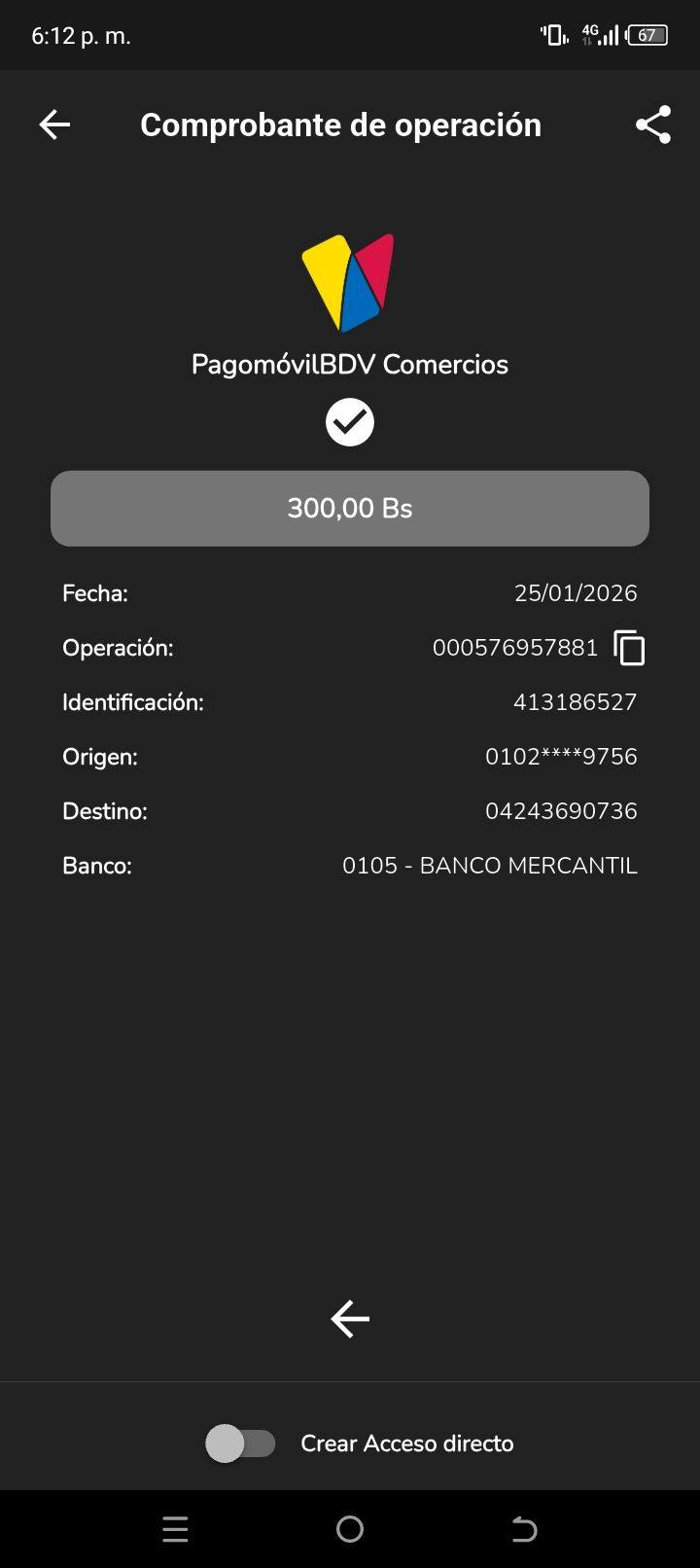
Task: Open the system recent apps menu
Action: point(175,1530)
